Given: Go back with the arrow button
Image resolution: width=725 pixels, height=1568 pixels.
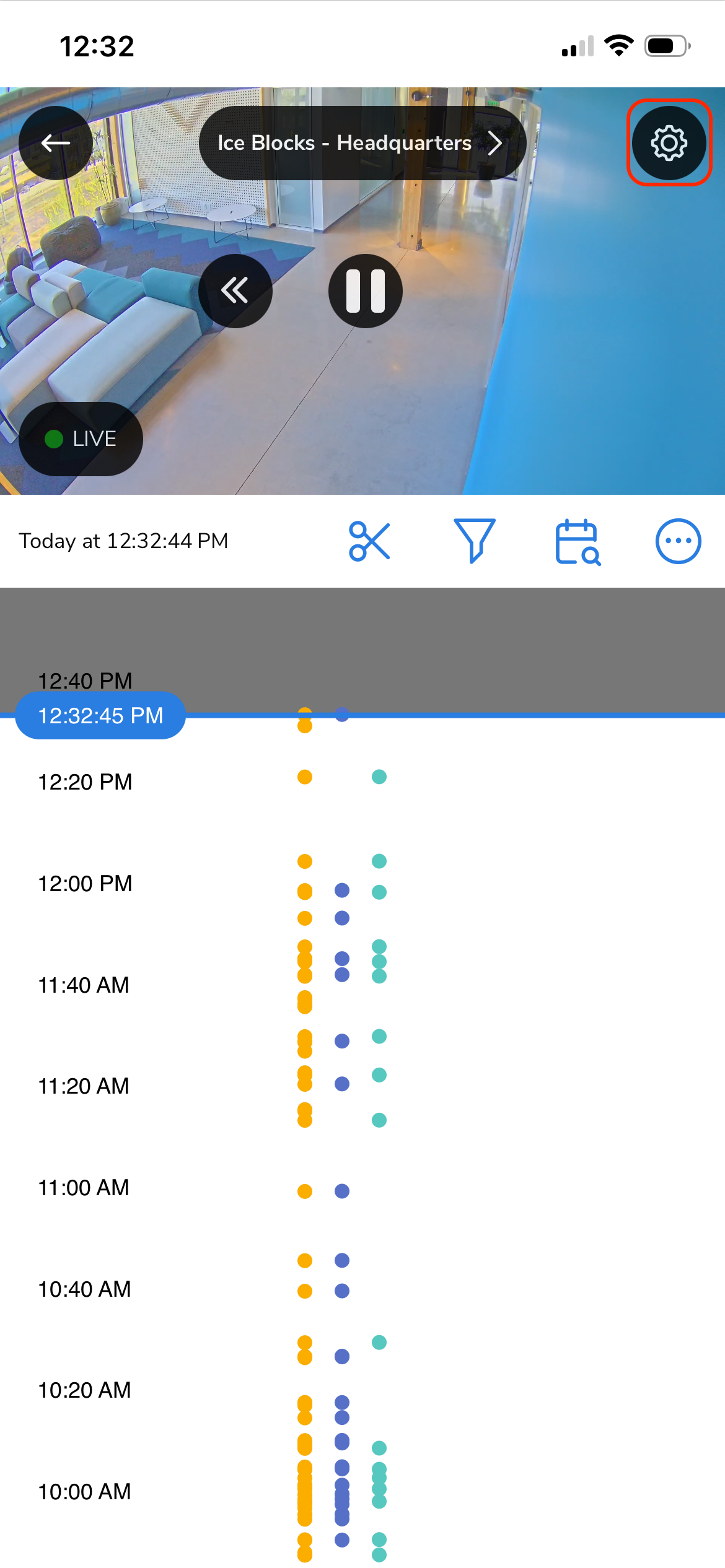Looking at the screenshot, I should click(56, 143).
